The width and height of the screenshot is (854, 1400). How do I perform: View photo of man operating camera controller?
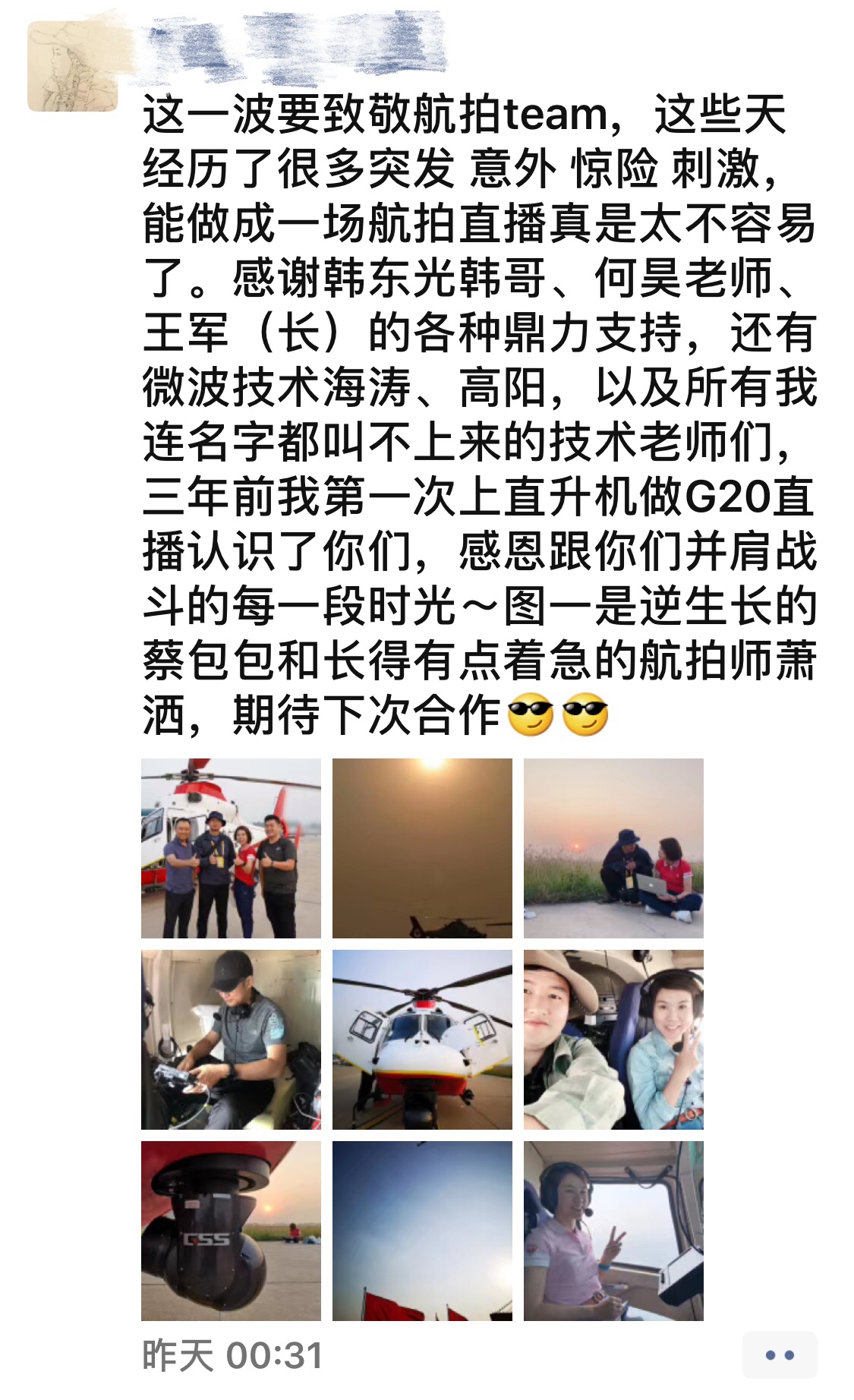coord(231,1039)
